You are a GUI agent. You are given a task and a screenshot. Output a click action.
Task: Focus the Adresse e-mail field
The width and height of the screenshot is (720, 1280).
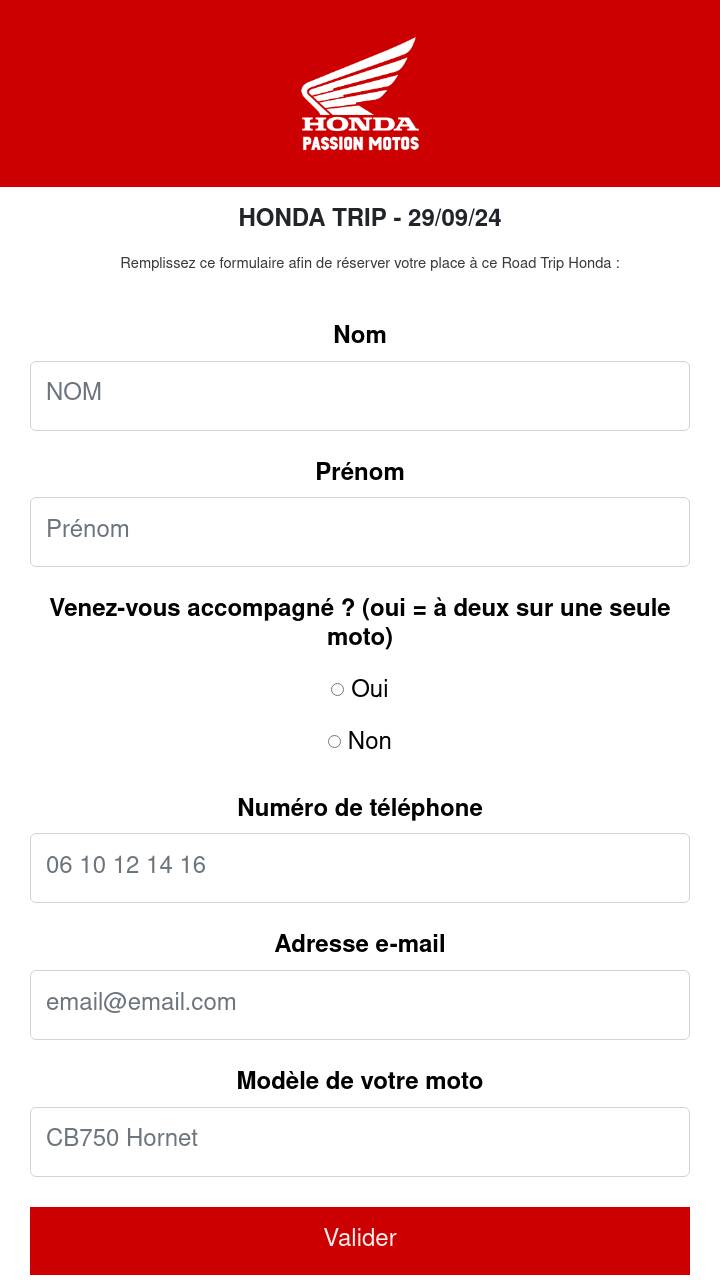click(360, 1005)
